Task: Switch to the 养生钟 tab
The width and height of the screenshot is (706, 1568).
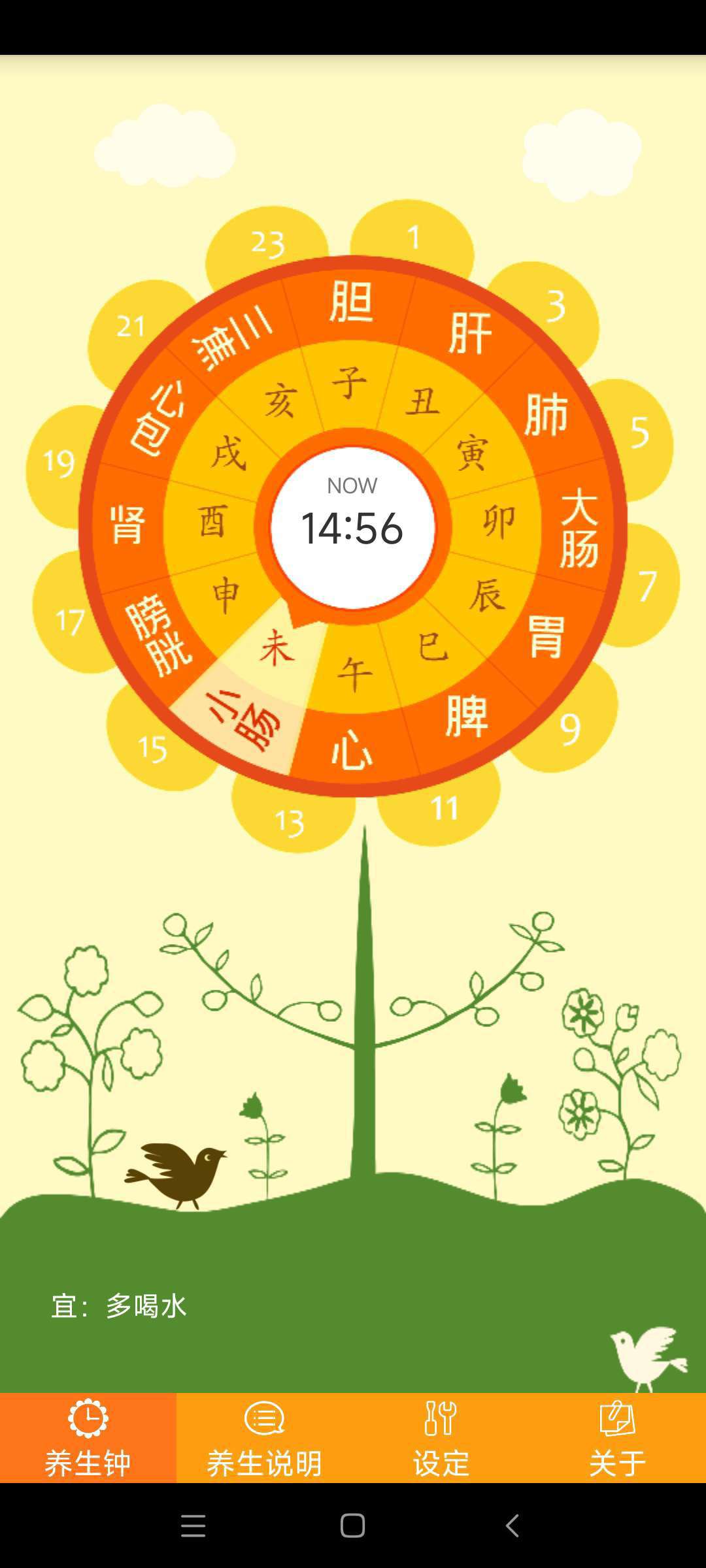Action: coord(88,1437)
